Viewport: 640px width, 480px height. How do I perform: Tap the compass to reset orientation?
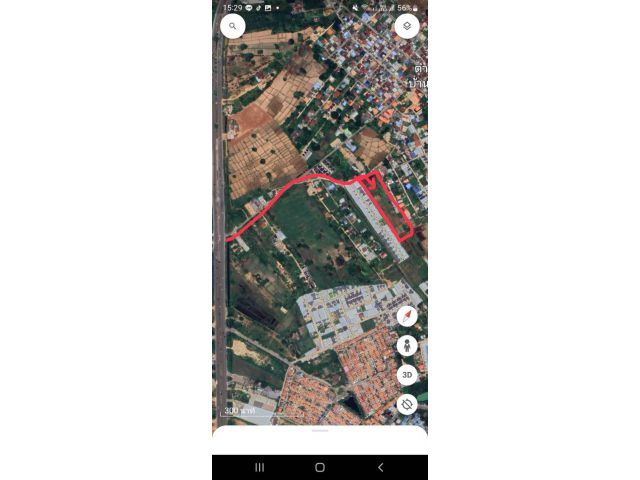coord(407,316)
